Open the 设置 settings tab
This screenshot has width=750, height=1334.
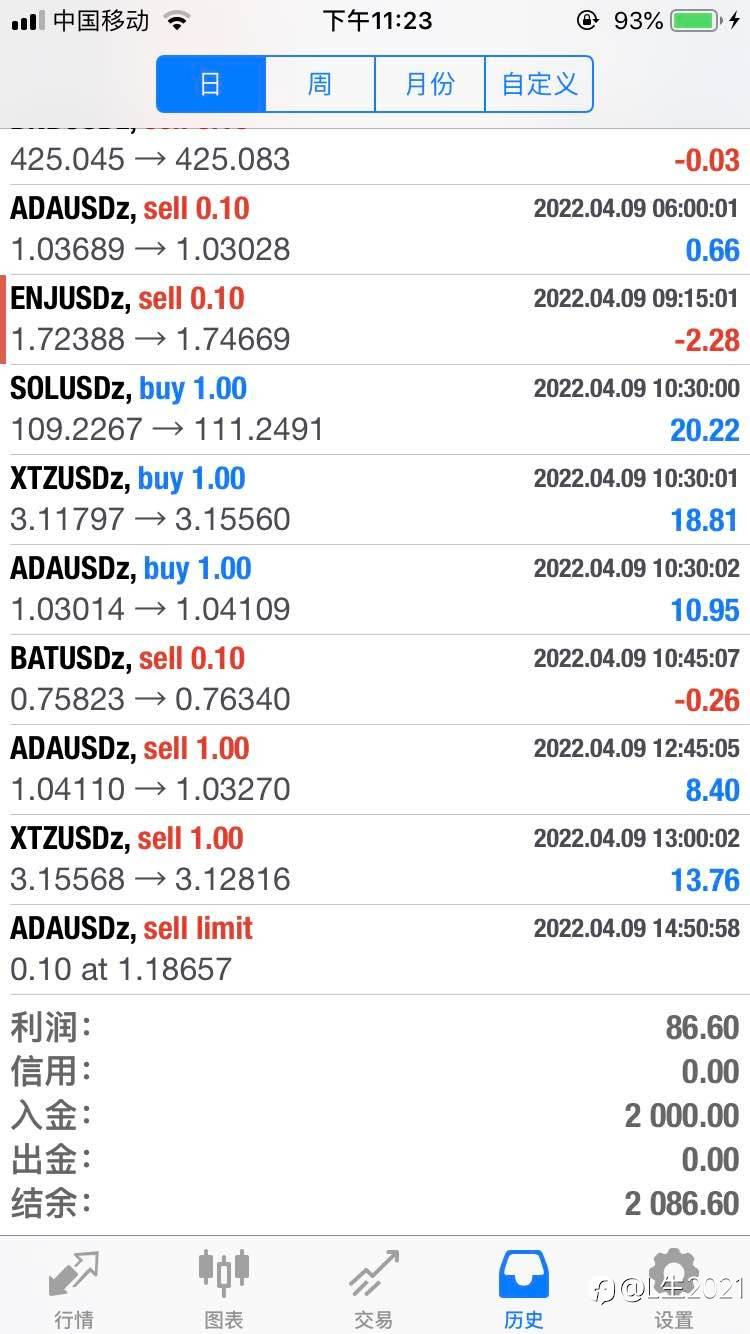(674, 1288)
